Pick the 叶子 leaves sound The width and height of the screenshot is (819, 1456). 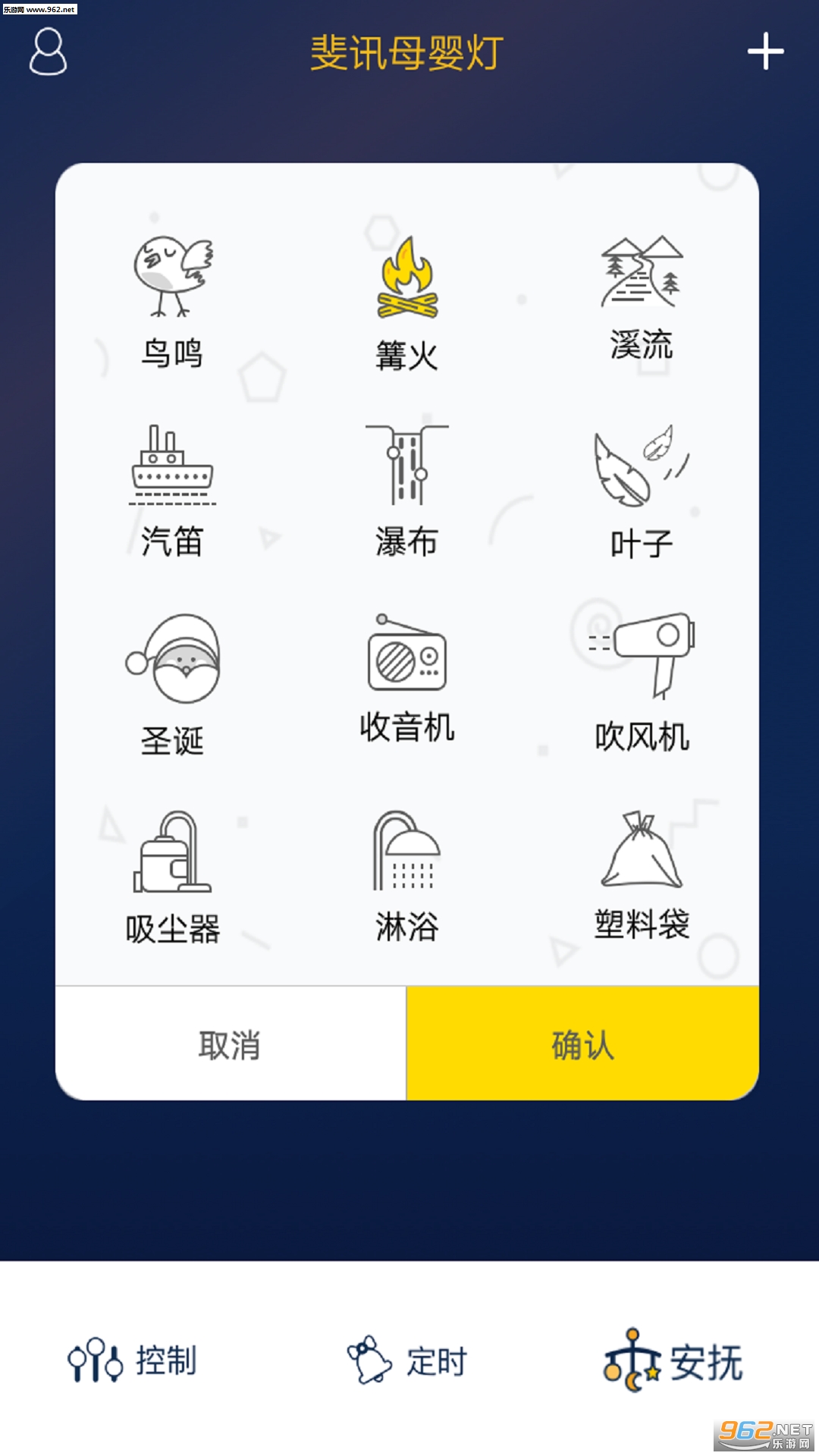point(642,491)
